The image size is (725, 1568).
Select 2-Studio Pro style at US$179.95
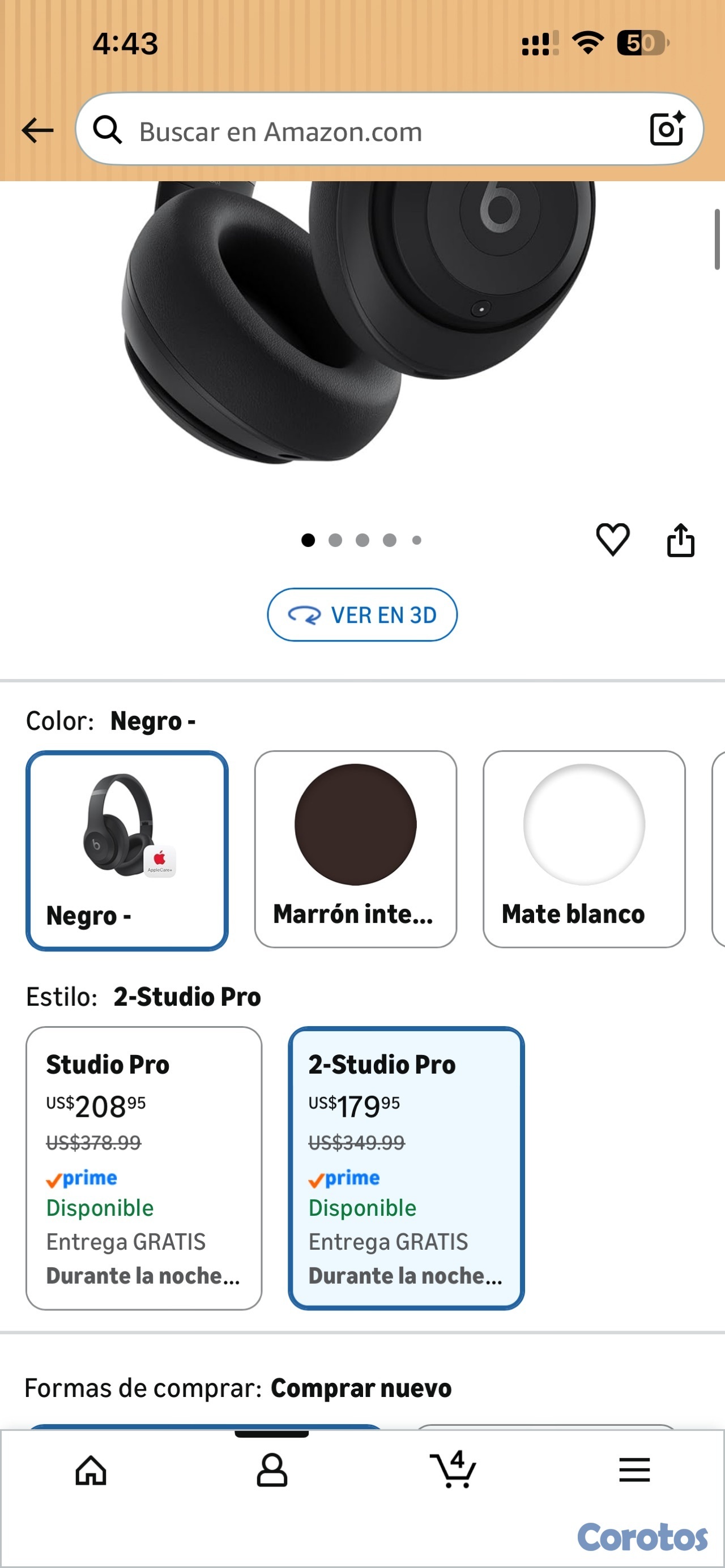coord(406,1168)
